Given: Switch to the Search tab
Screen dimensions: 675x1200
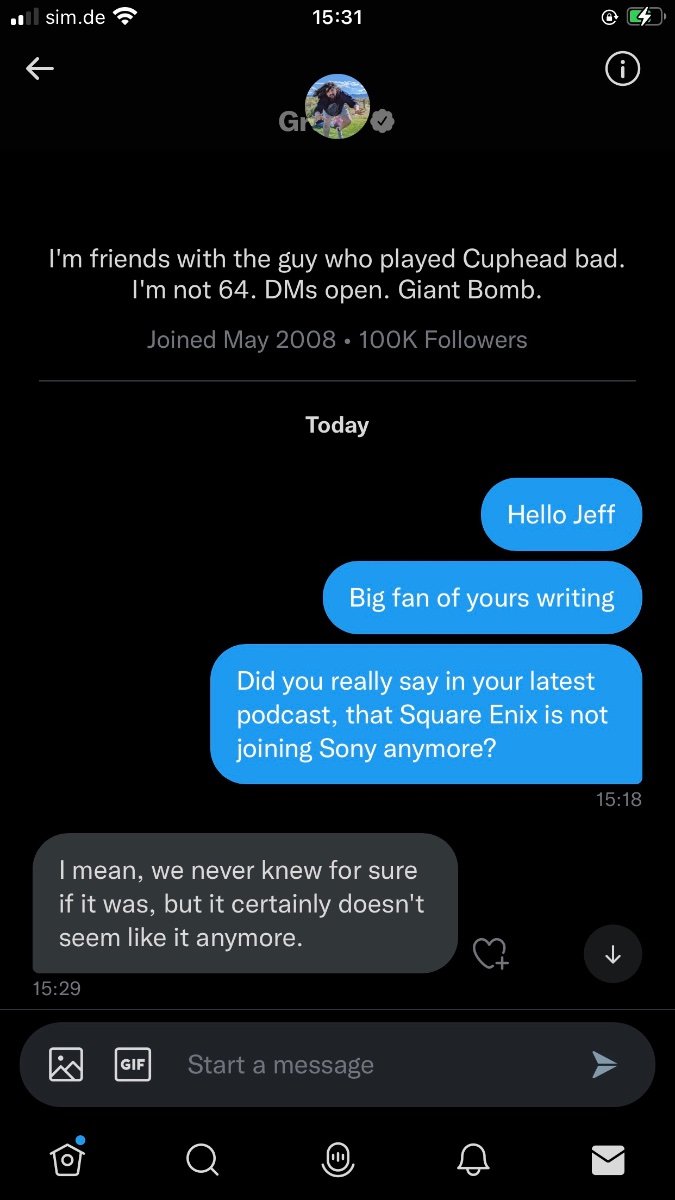Looking at the screenshot, I should tap(202, 1160).
